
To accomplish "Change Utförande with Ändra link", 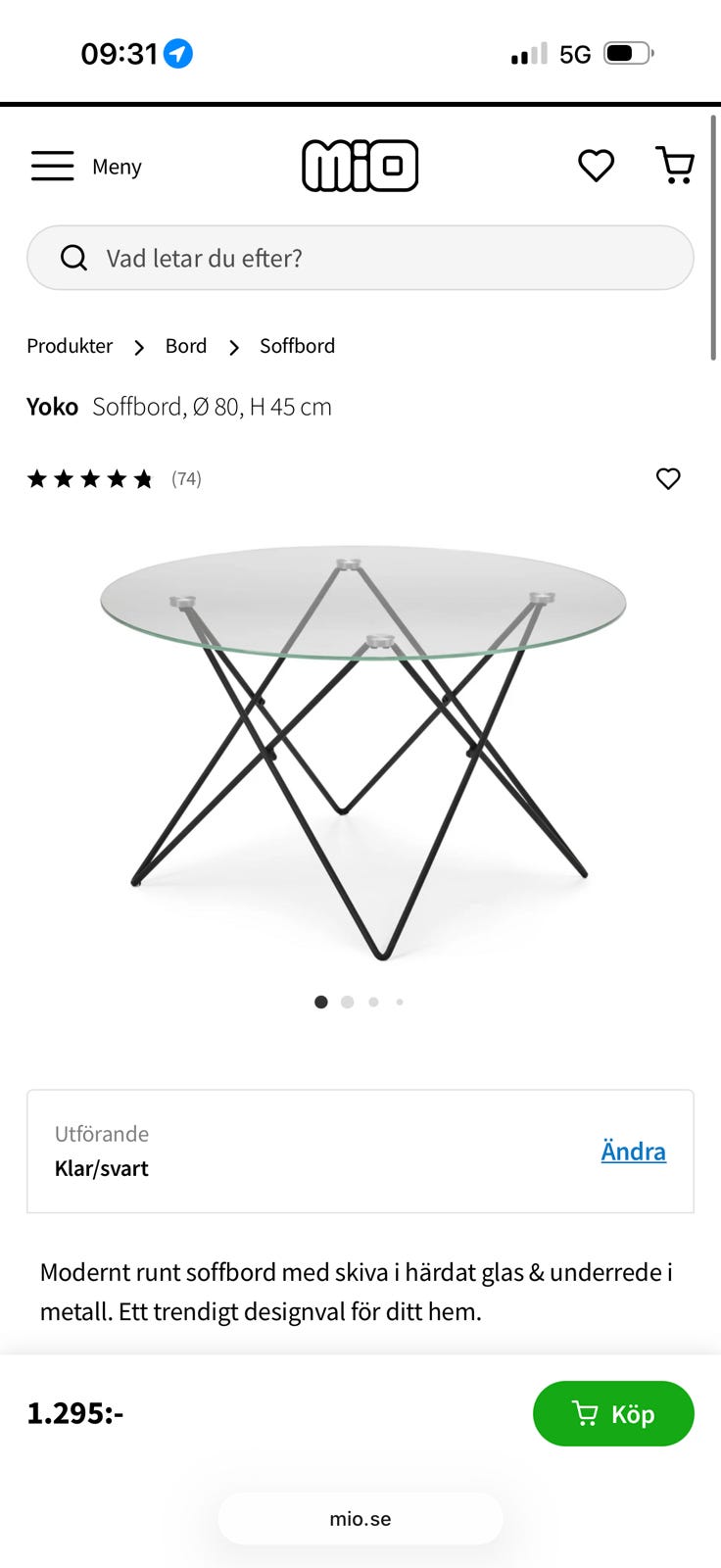I will 633,1151.
